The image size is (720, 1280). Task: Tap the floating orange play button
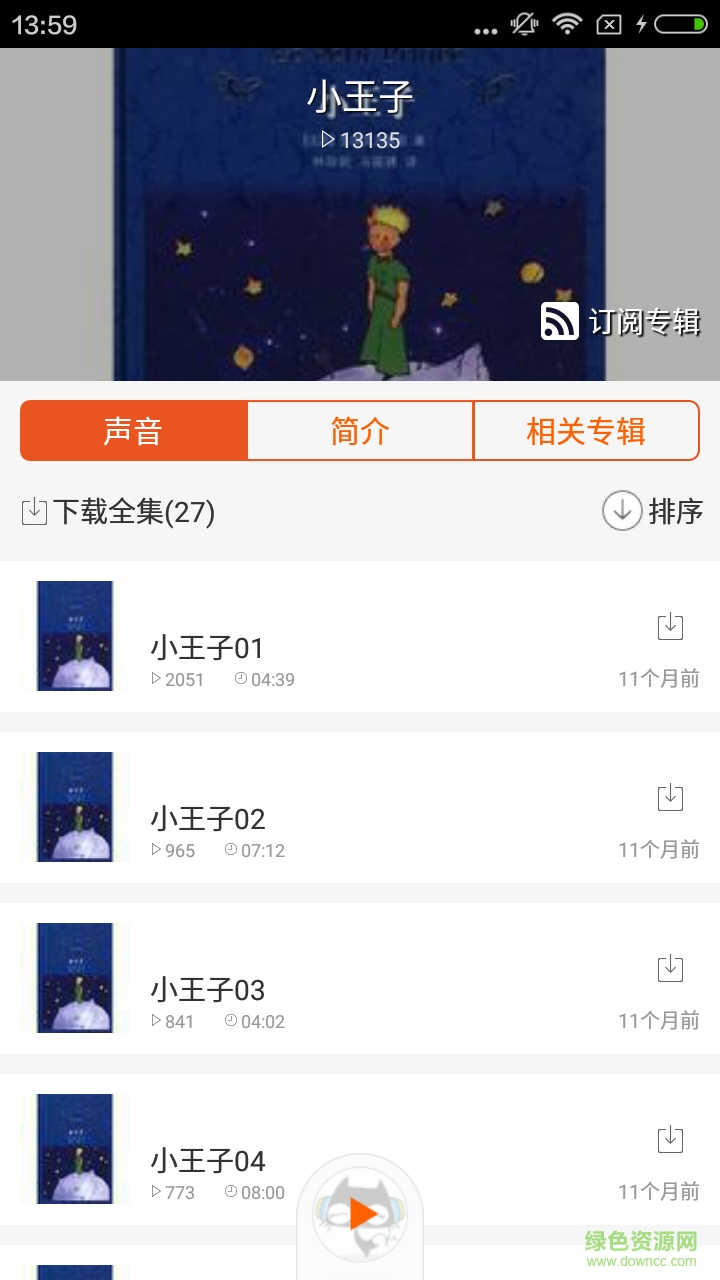click(x=361, y=1215)
